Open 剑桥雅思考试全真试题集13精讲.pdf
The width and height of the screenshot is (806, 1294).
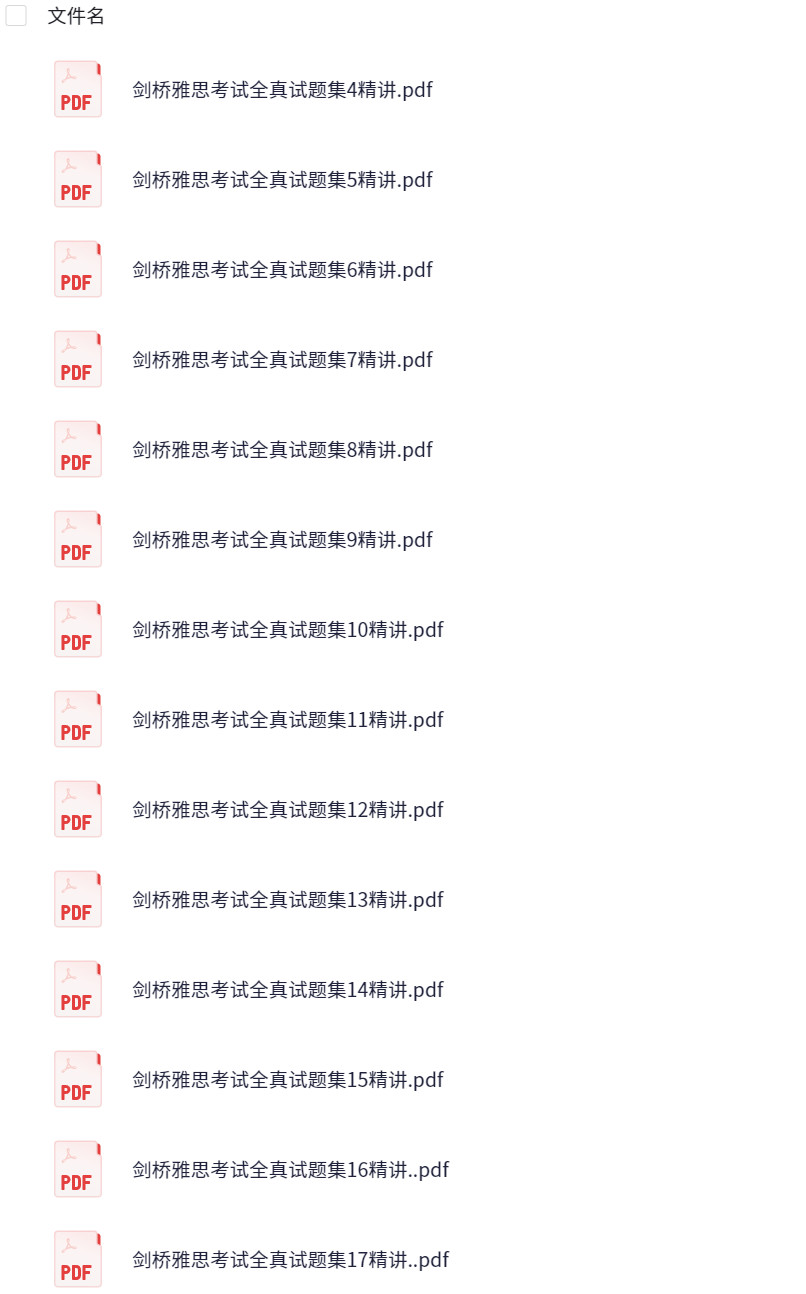(x=287, y=900)
